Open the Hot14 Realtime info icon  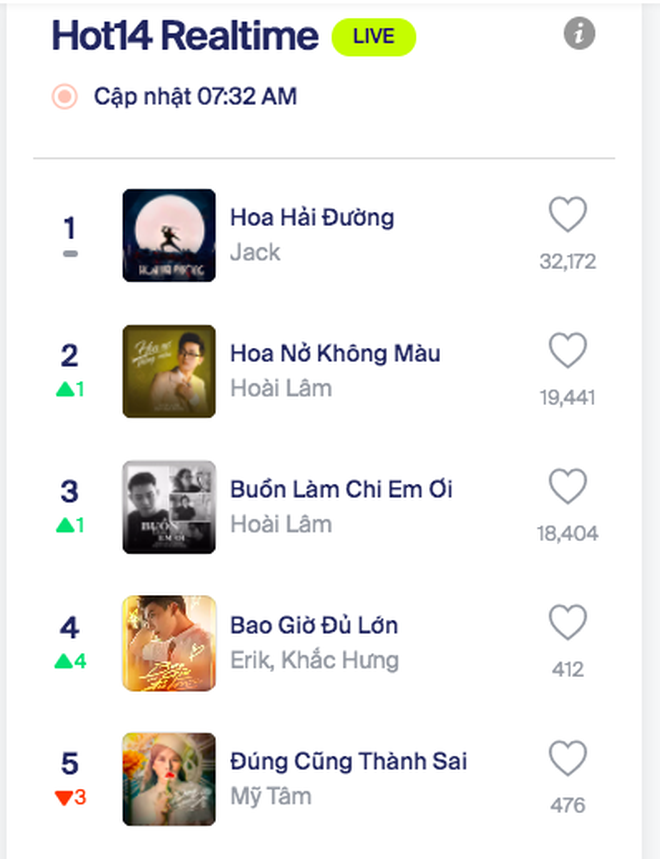click(579, 34)
